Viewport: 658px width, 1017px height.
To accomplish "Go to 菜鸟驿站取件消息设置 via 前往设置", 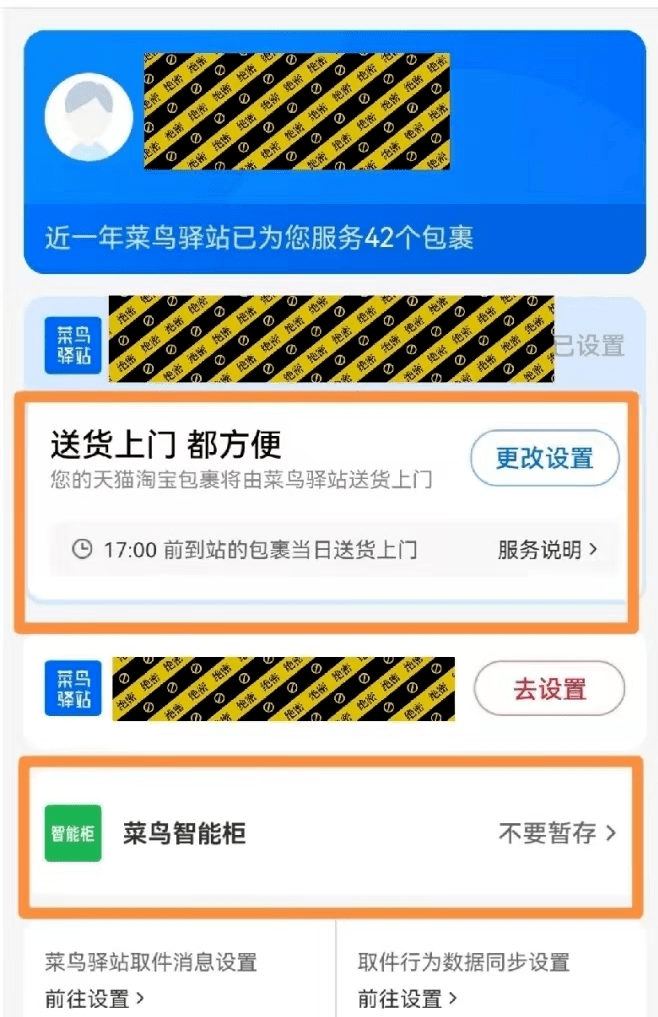I will tap(95, 997).
